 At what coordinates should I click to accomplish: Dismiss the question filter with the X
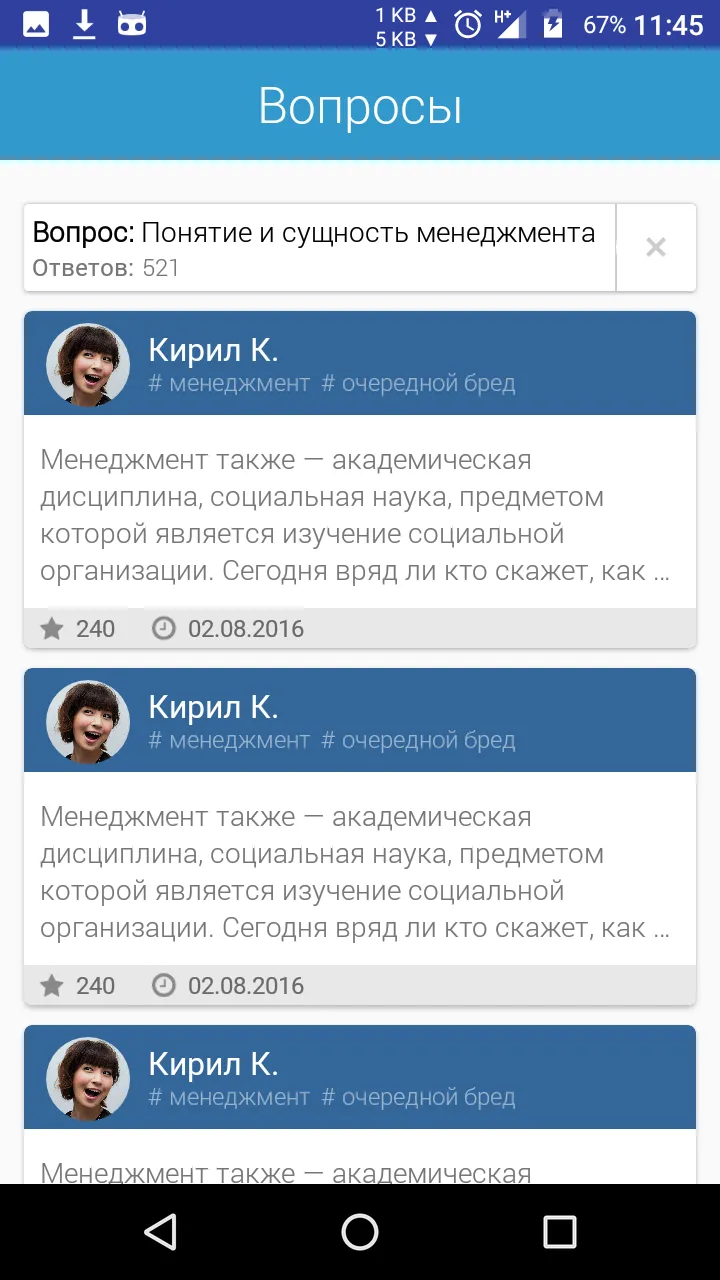click(x=656, y=247)
